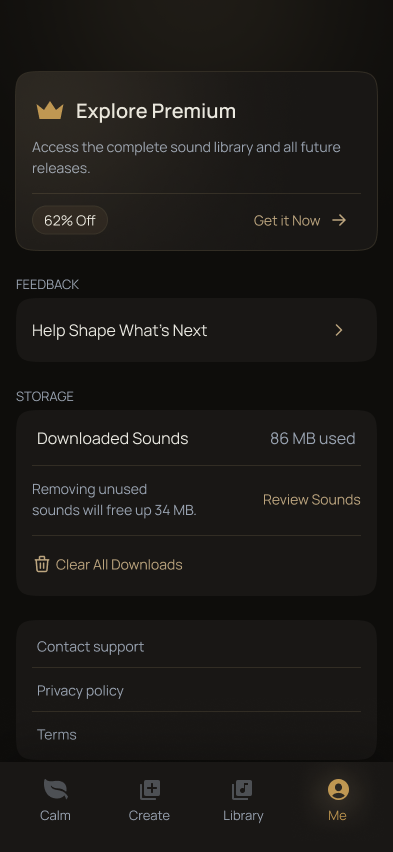This screenshot has width=393, height=852.
Task: Select the Me tab
Action: click(338, 801)
